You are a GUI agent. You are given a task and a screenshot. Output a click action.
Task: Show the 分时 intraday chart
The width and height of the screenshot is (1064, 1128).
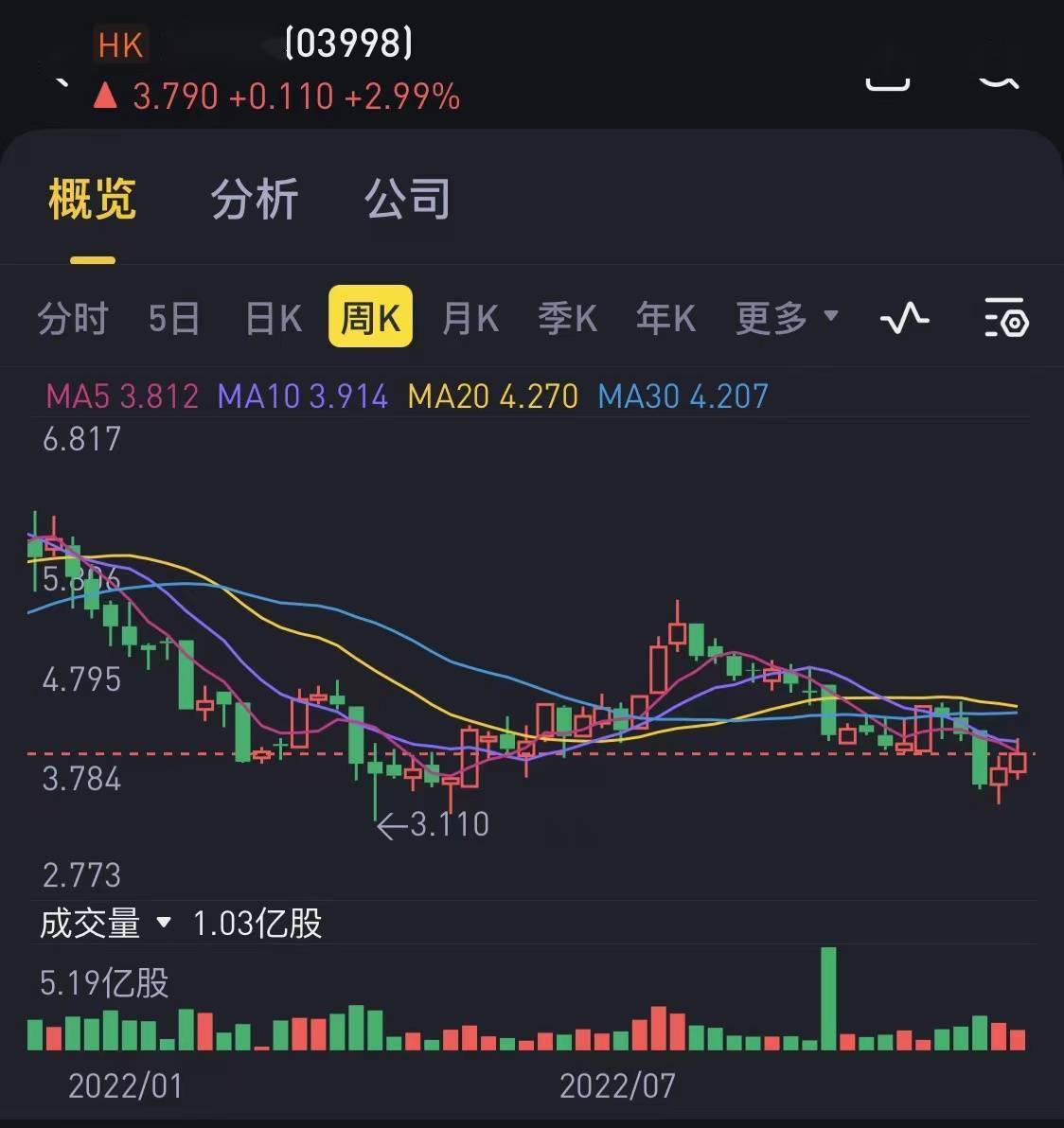73,318
